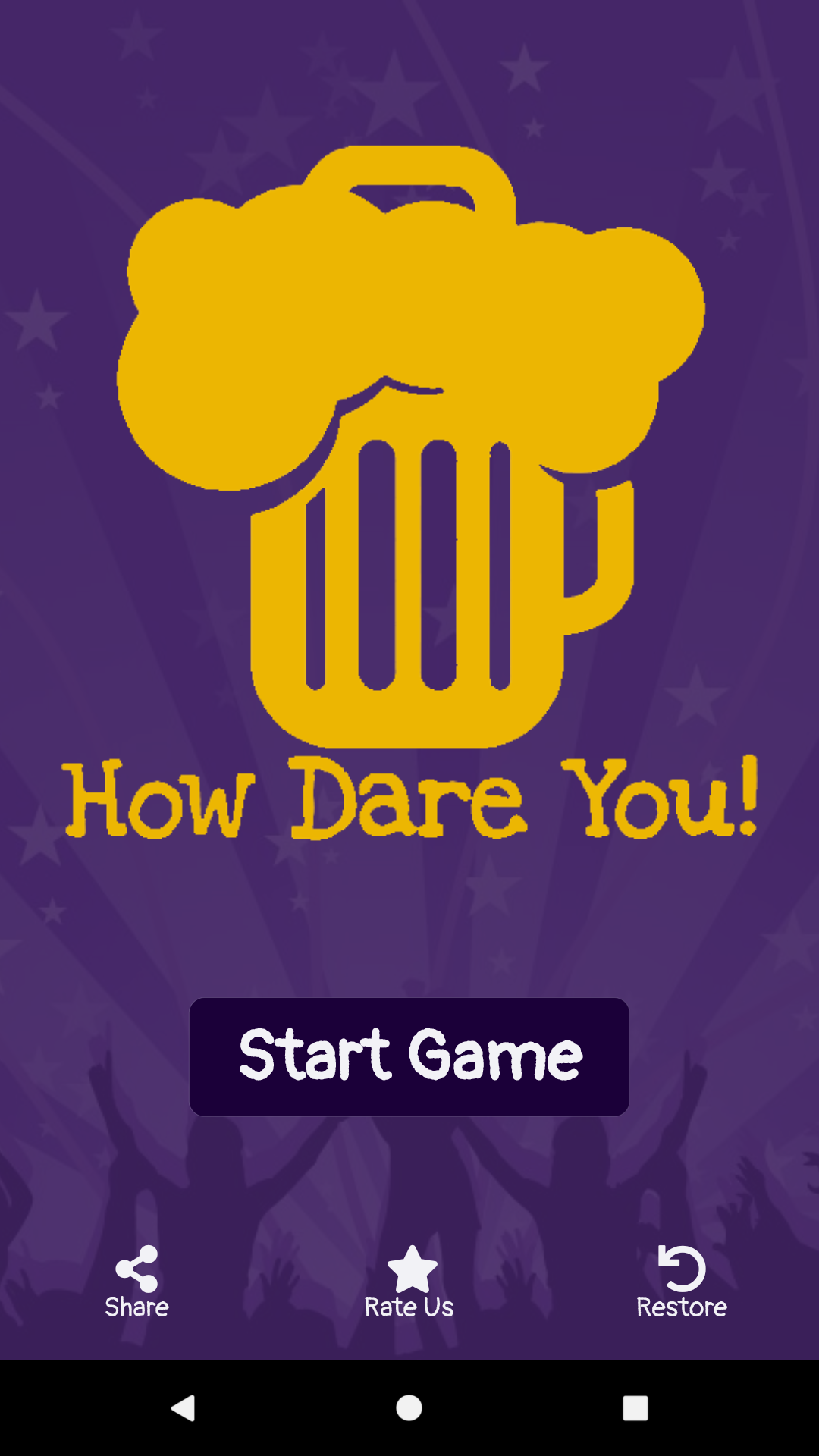Image resolution: width=819 pixels, height=1456 pixels.
Task: Return to the home screen
Action: click(x=409, y=1408)
